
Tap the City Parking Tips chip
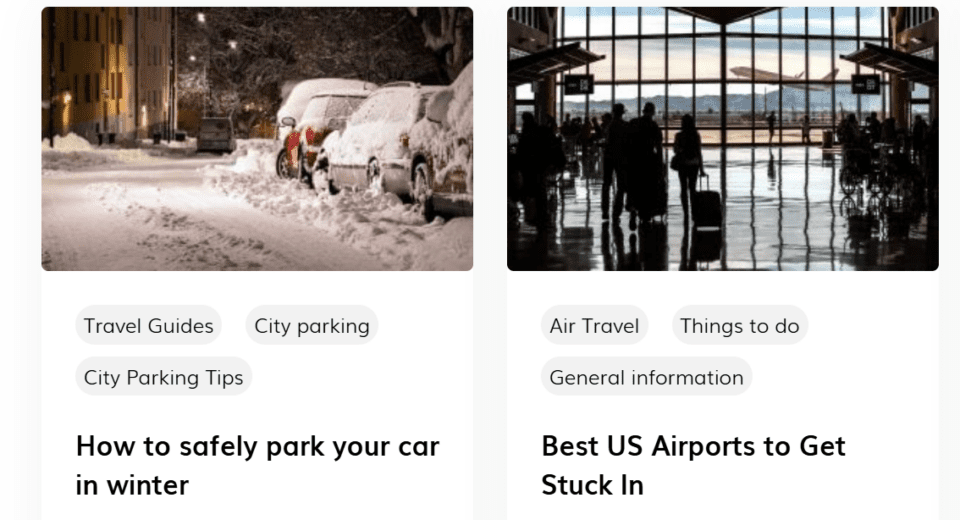(x=164, y=378)
